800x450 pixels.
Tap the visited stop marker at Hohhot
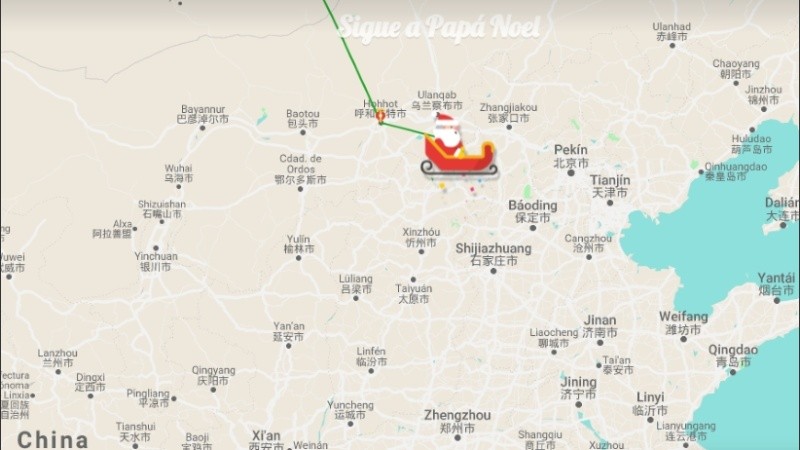381,117
